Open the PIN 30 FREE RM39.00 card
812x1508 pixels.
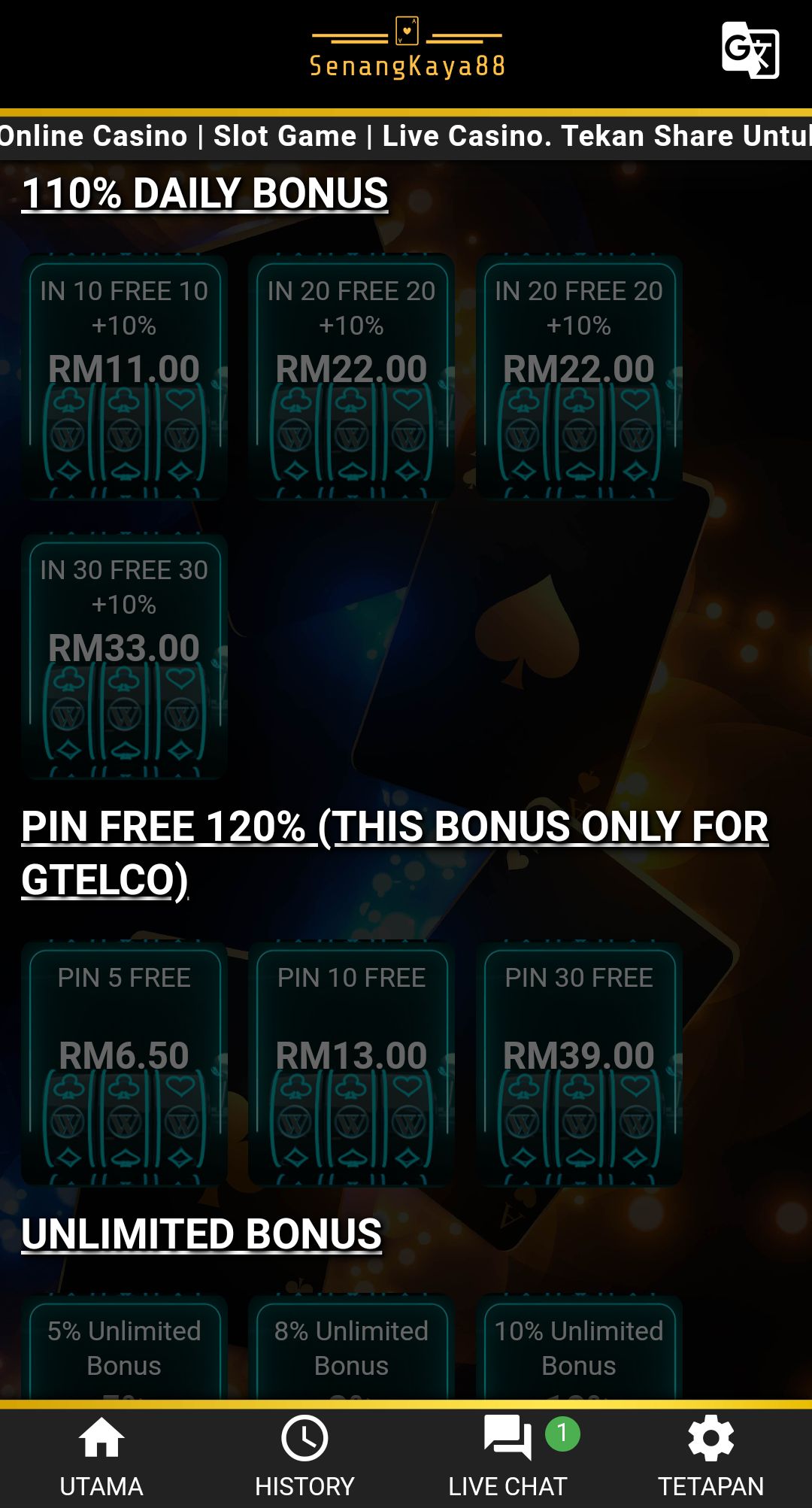[579, 1063]
